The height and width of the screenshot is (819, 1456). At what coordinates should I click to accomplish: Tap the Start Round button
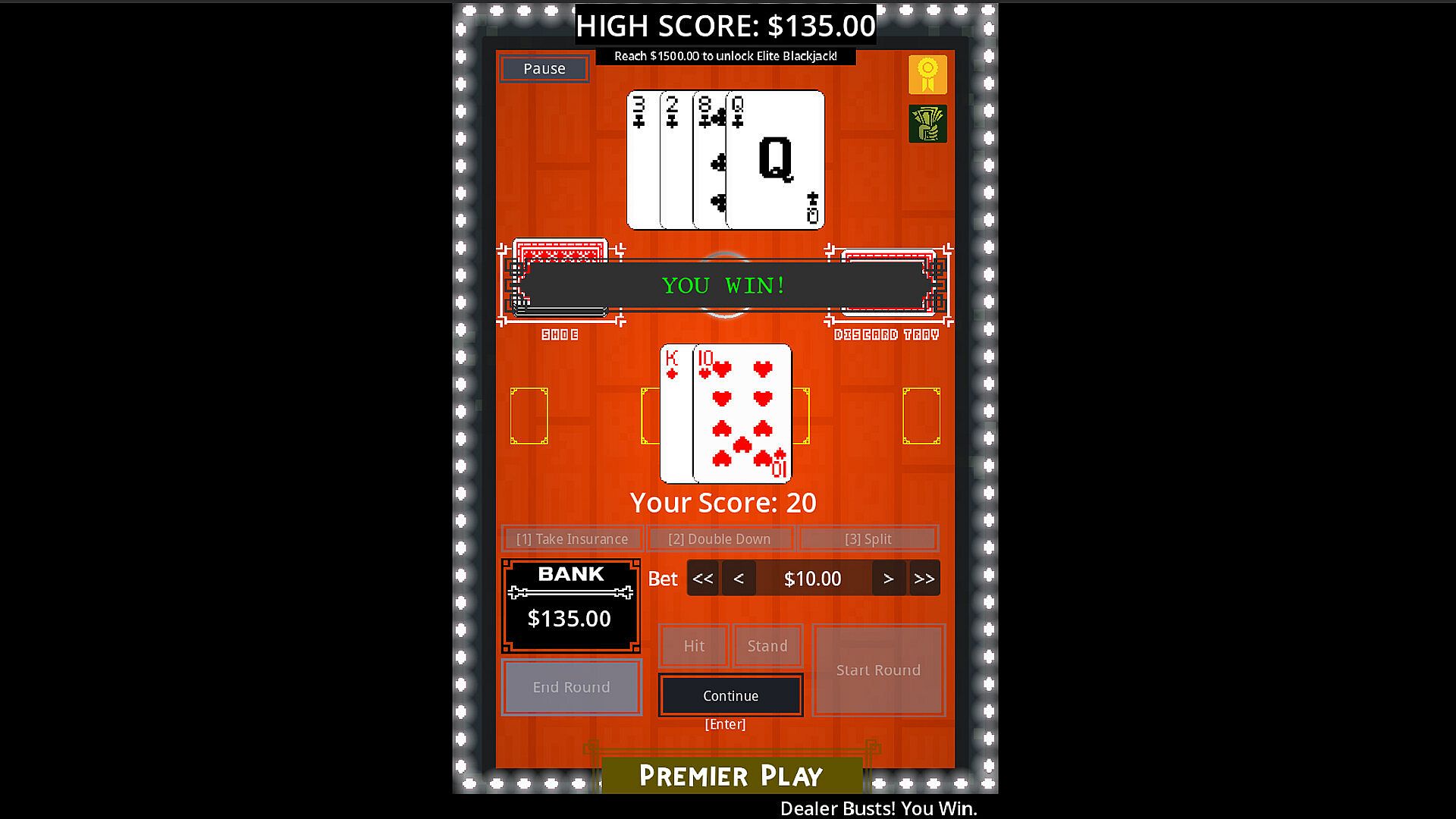(x=878, y=670)
